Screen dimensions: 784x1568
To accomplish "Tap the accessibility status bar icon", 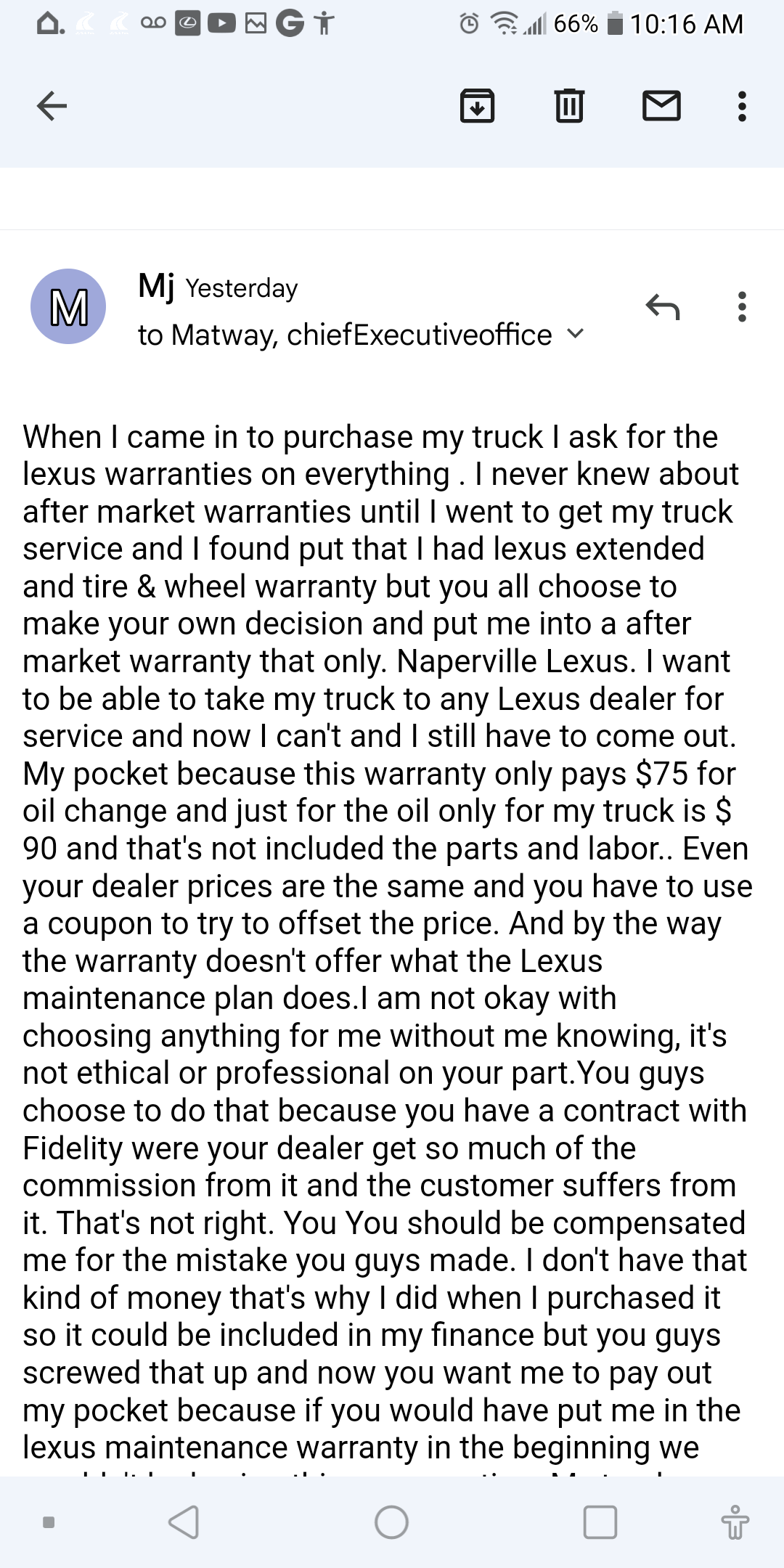I will (324, 24).
